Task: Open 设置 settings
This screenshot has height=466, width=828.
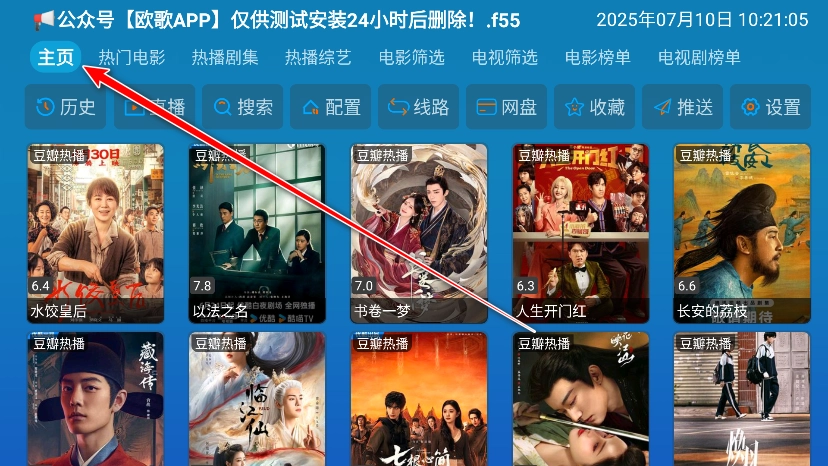Action: click(770, 107)
